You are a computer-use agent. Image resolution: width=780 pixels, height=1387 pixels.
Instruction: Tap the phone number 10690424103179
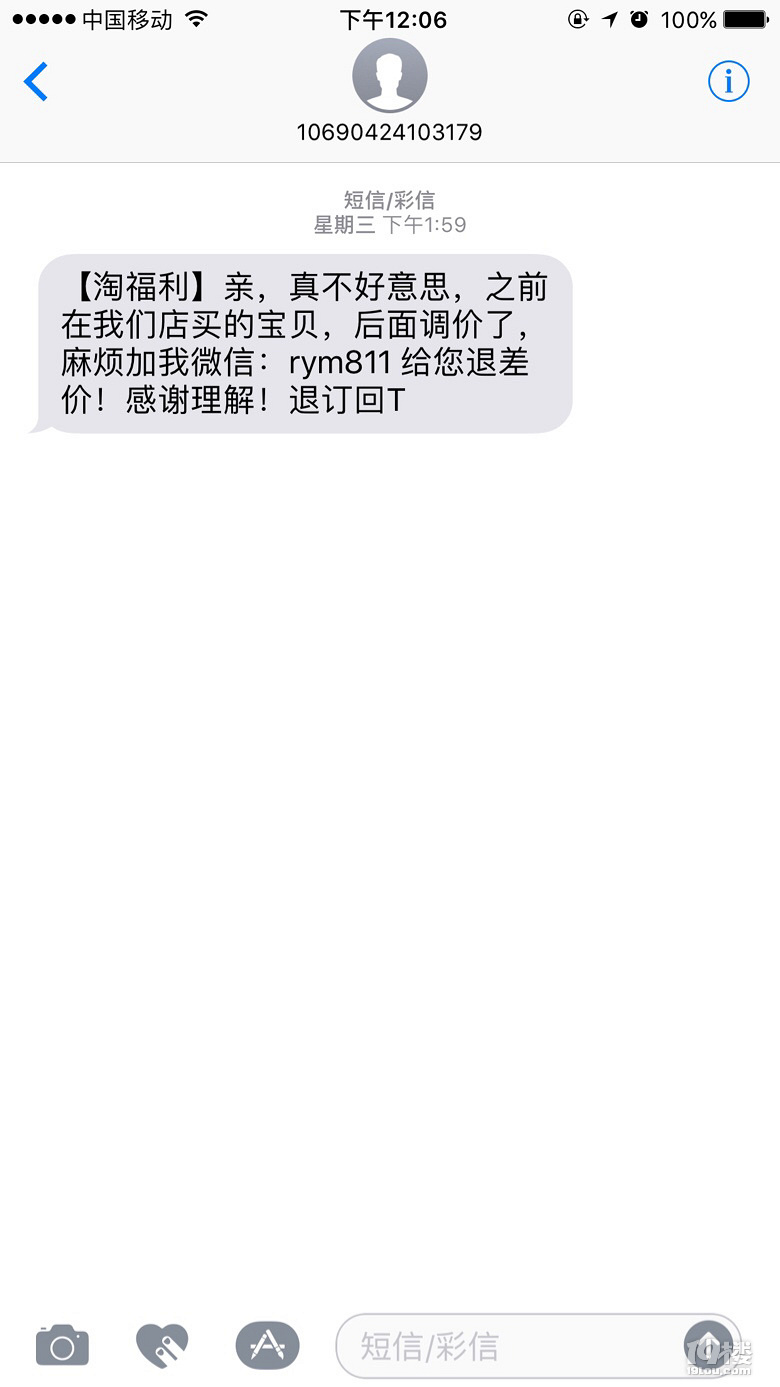[x=390, y=131]
